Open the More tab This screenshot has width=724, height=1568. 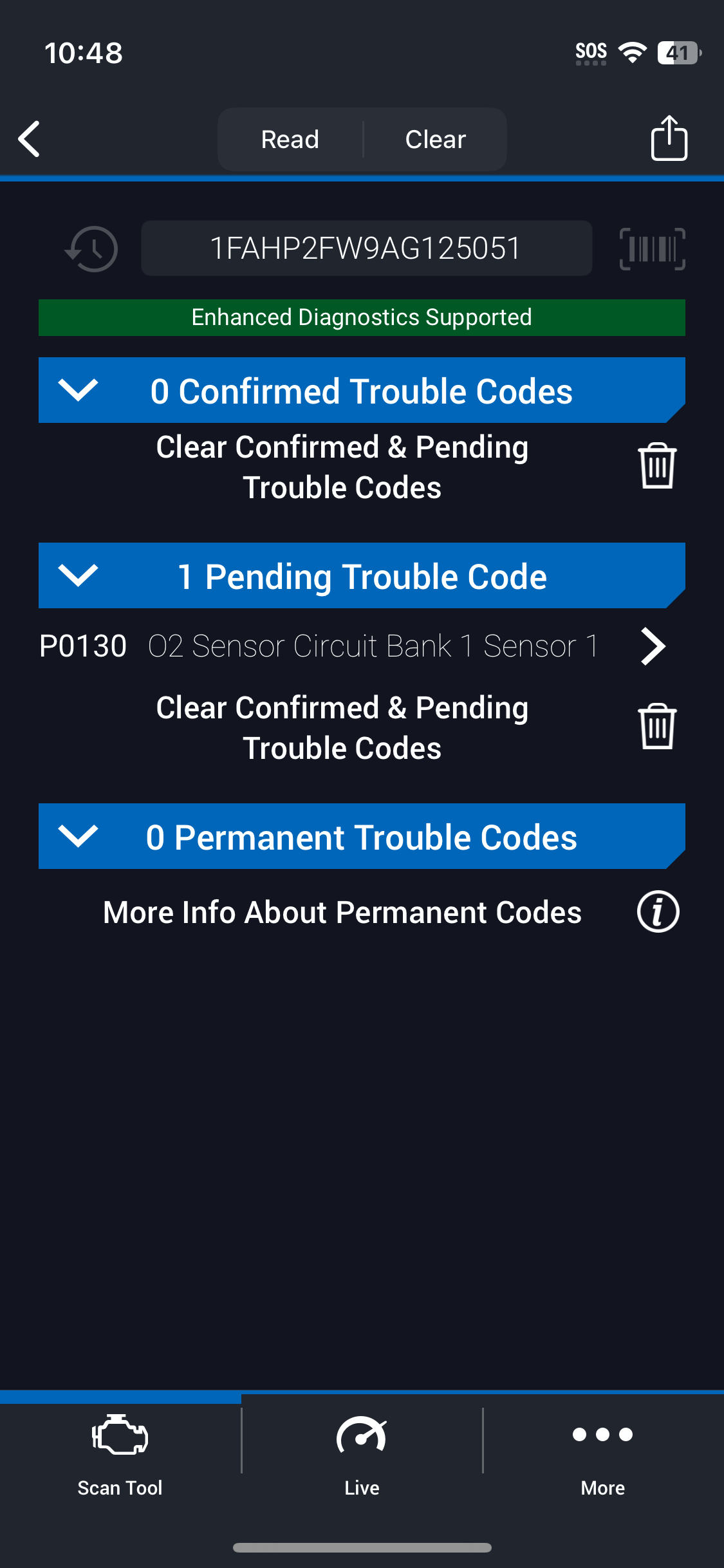coord(603,1456)
